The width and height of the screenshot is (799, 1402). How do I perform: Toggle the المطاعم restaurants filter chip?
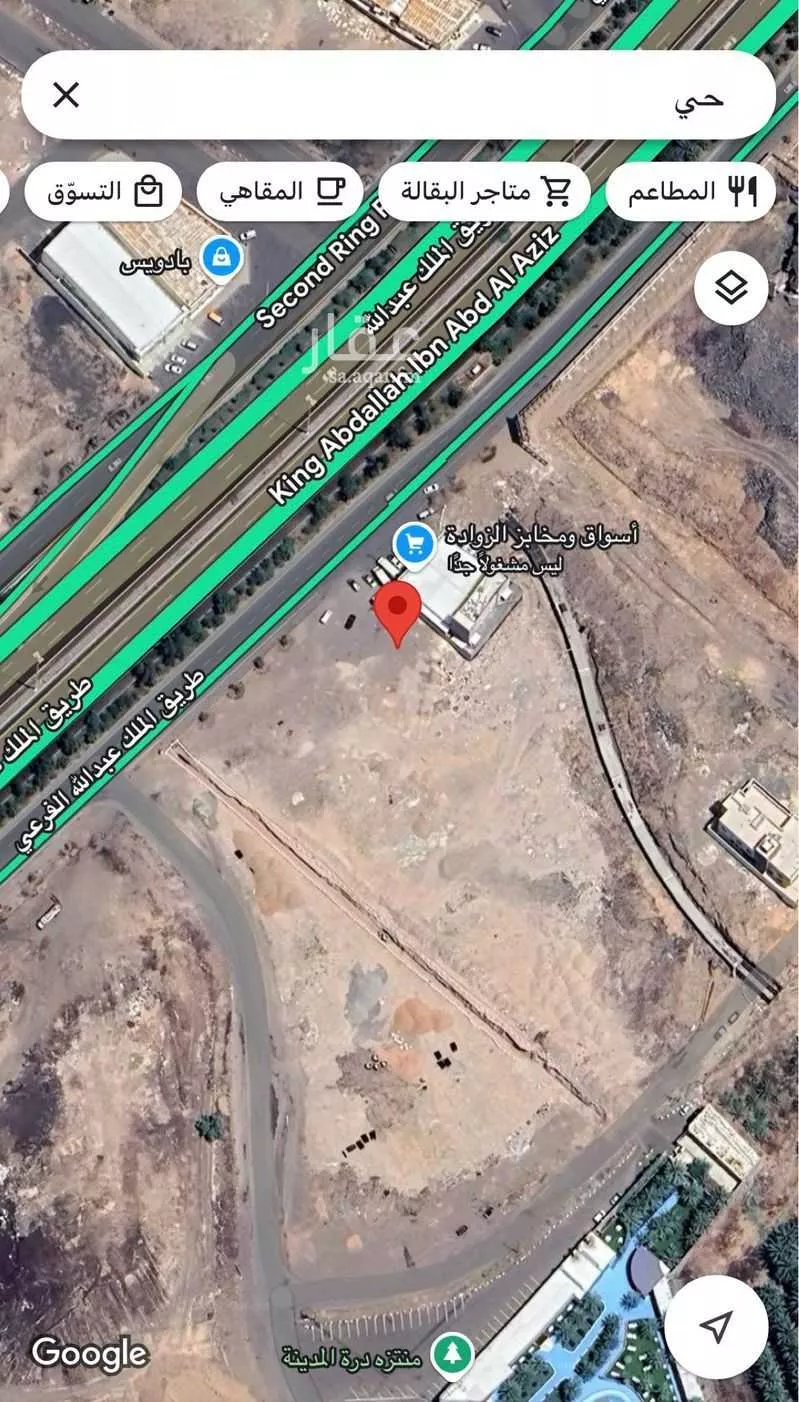click(x=690, y=190)
